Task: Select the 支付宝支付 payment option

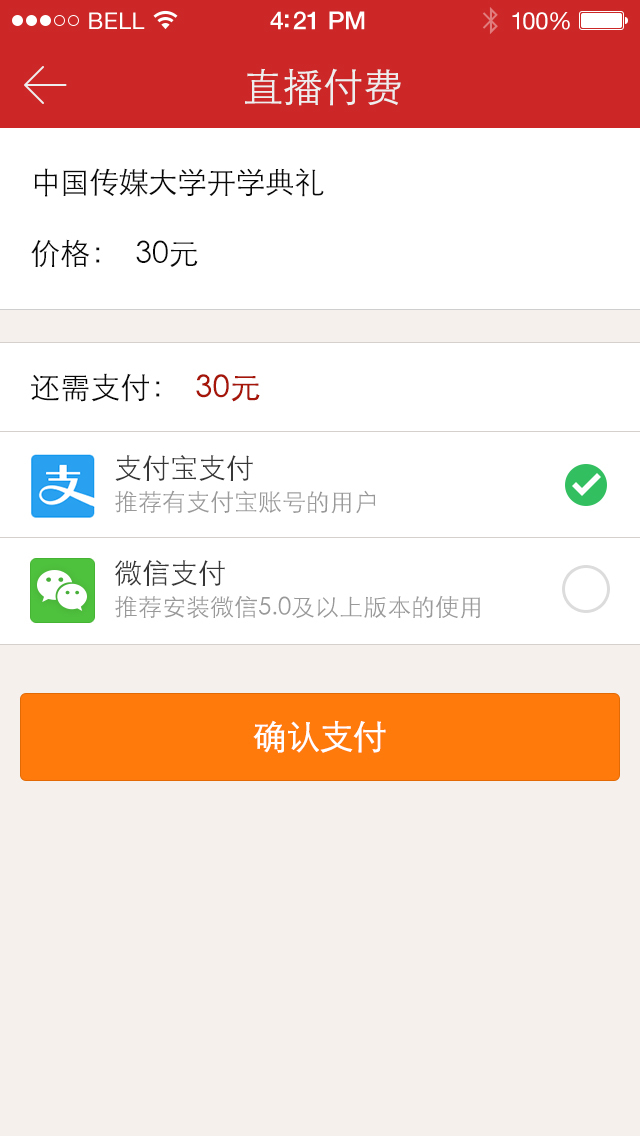Action: click(x=320, y=485)
